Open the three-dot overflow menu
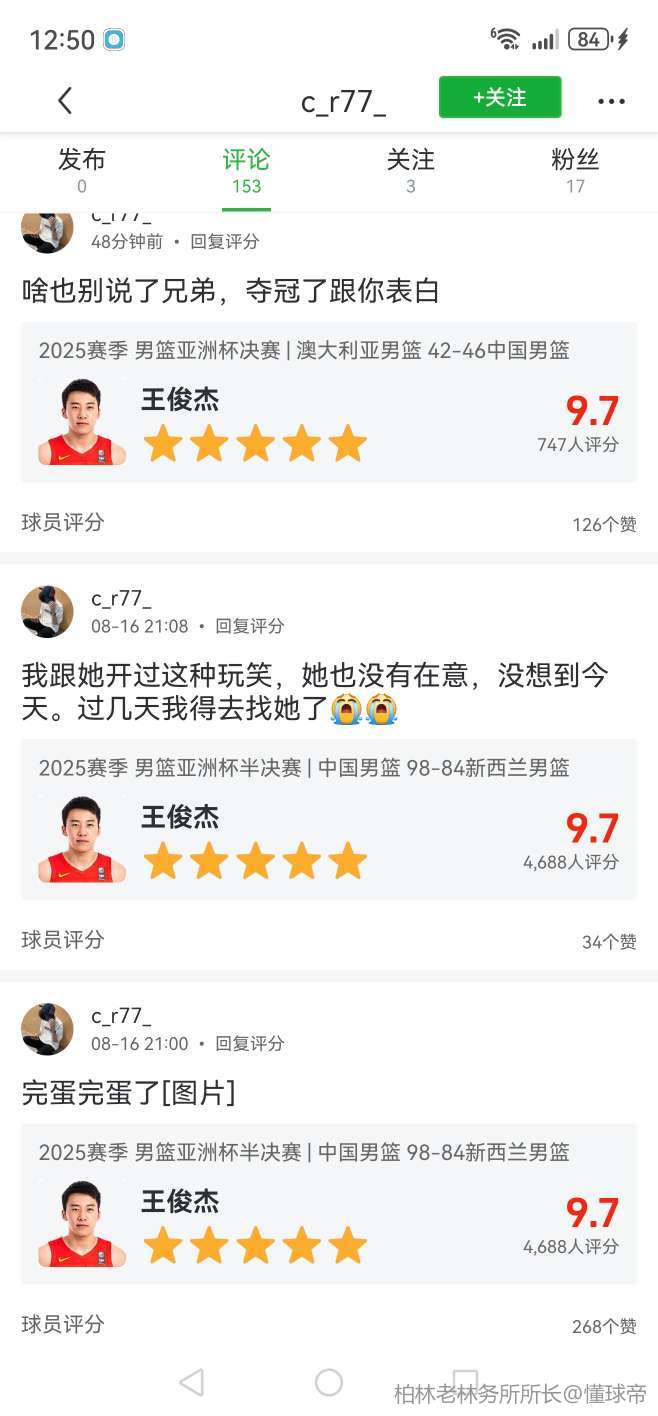658x1416 pixels. [611, 101]
